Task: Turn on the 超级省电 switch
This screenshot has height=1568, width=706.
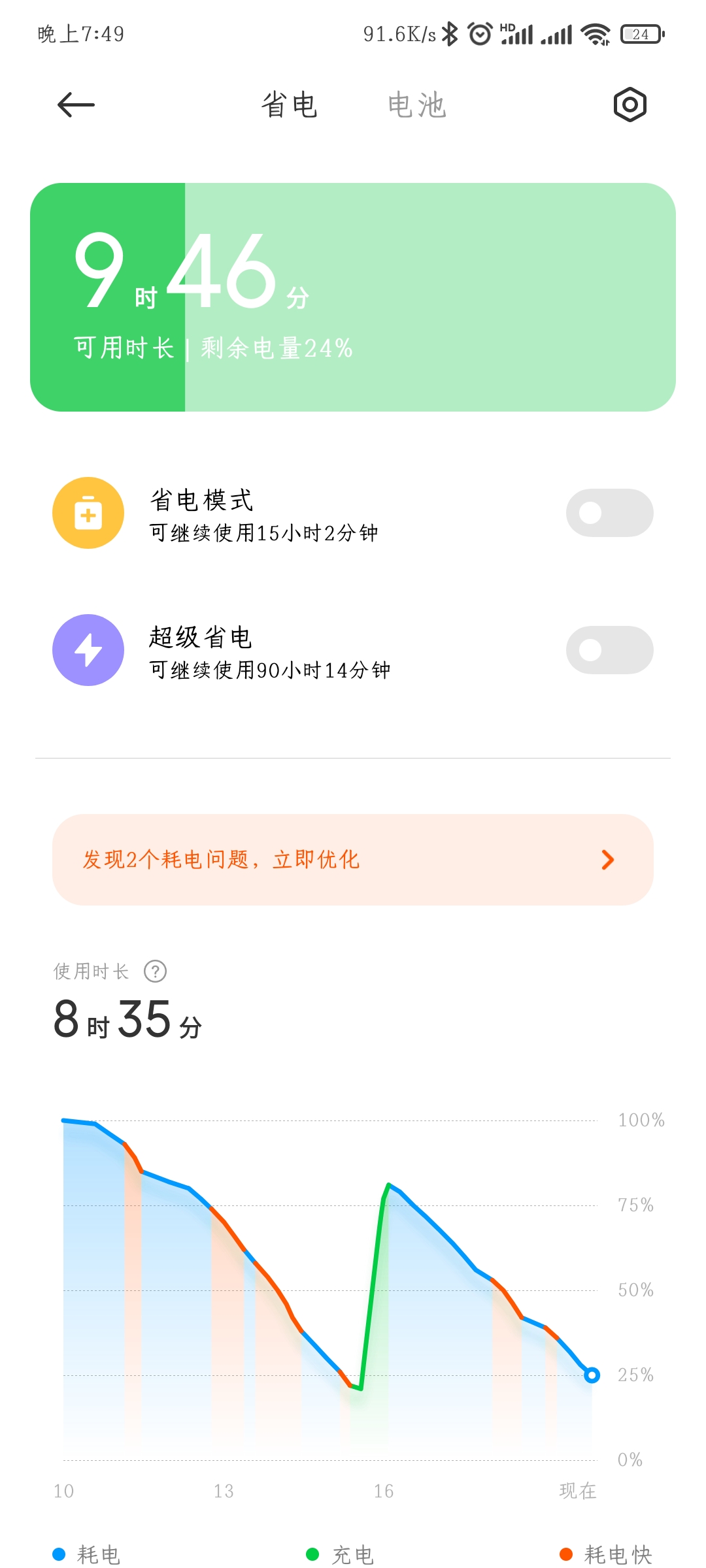Action: point(609,650)
